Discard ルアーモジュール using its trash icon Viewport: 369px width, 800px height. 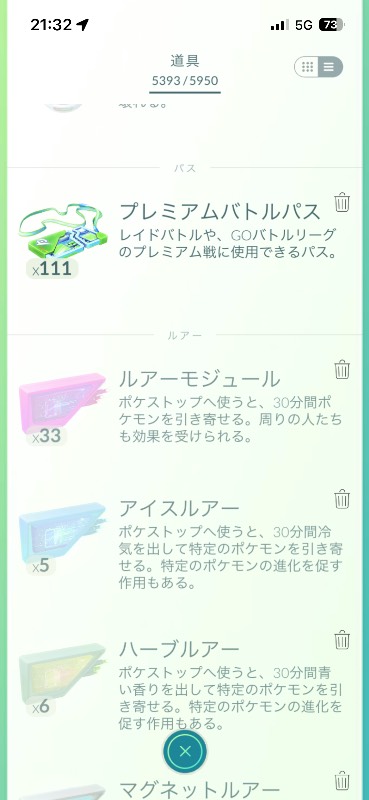342,369
